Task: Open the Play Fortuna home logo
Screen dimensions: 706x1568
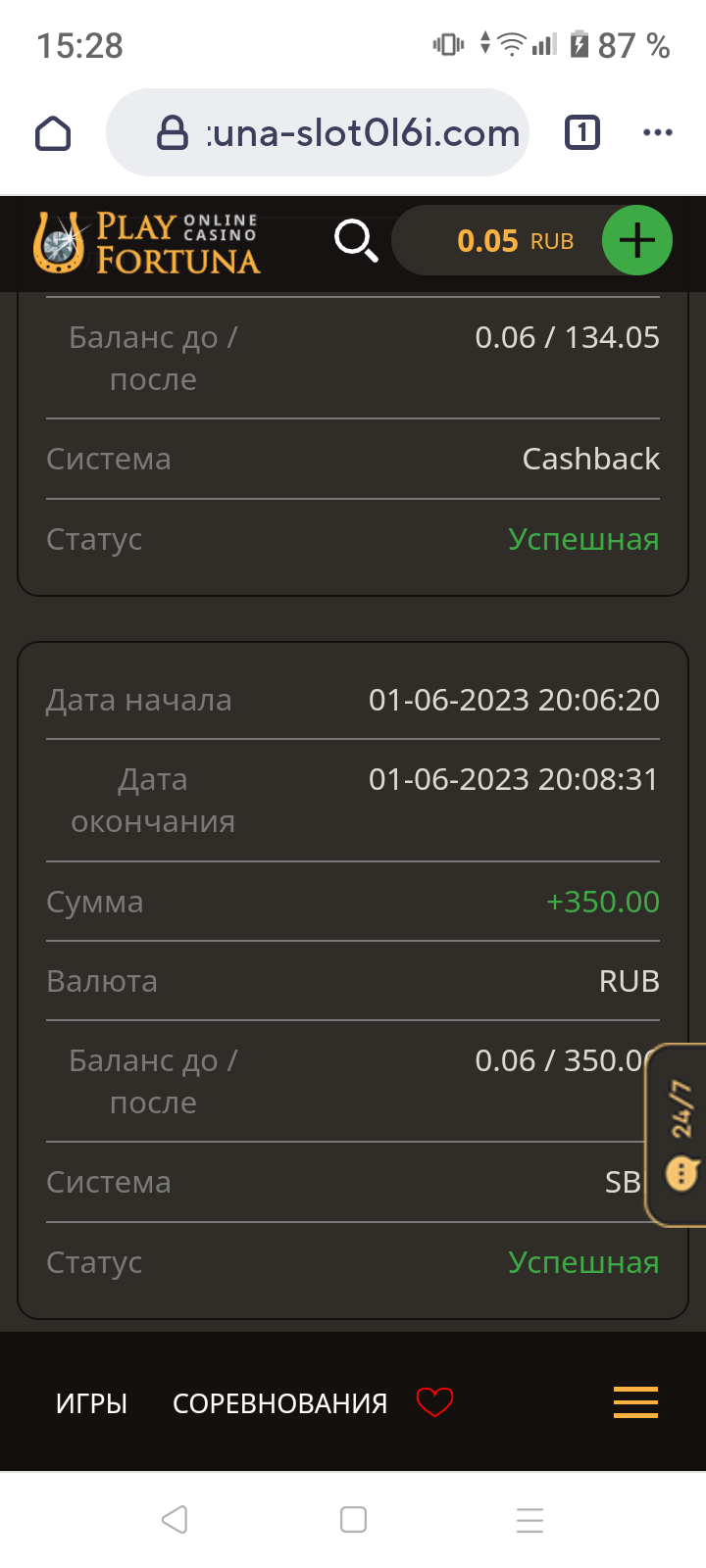Action: (147, 242)
